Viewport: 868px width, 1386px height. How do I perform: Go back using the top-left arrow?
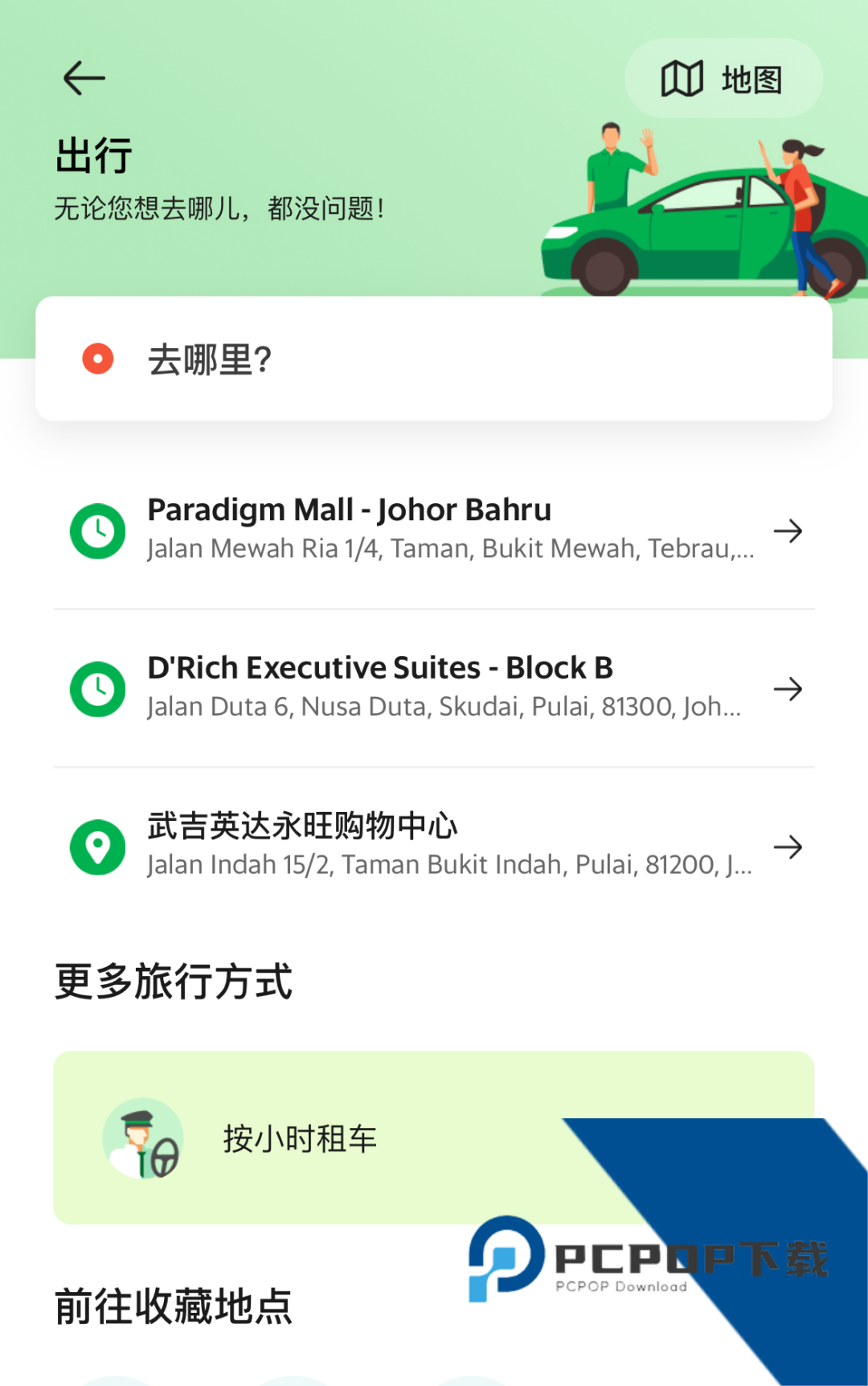(84, 79)
